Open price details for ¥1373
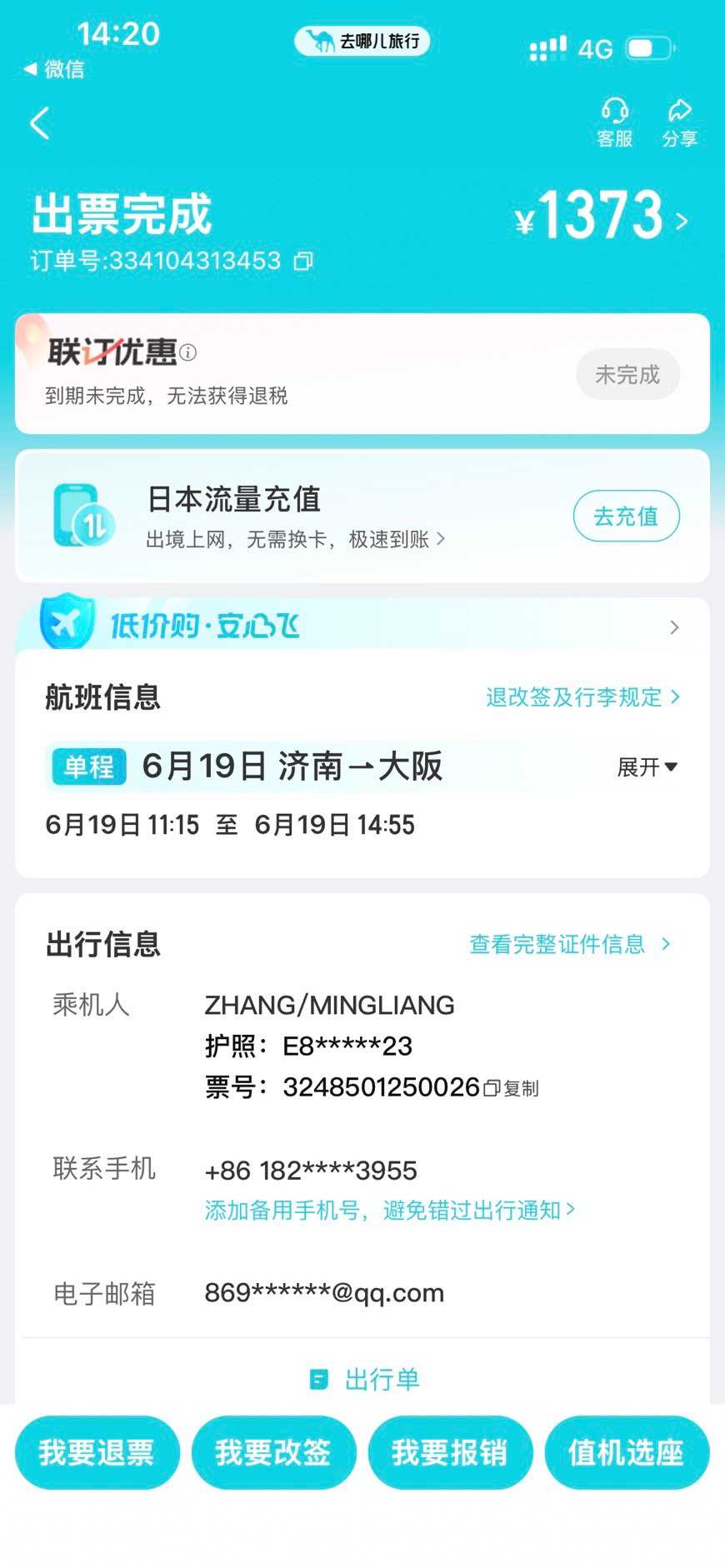 point(602,217)
